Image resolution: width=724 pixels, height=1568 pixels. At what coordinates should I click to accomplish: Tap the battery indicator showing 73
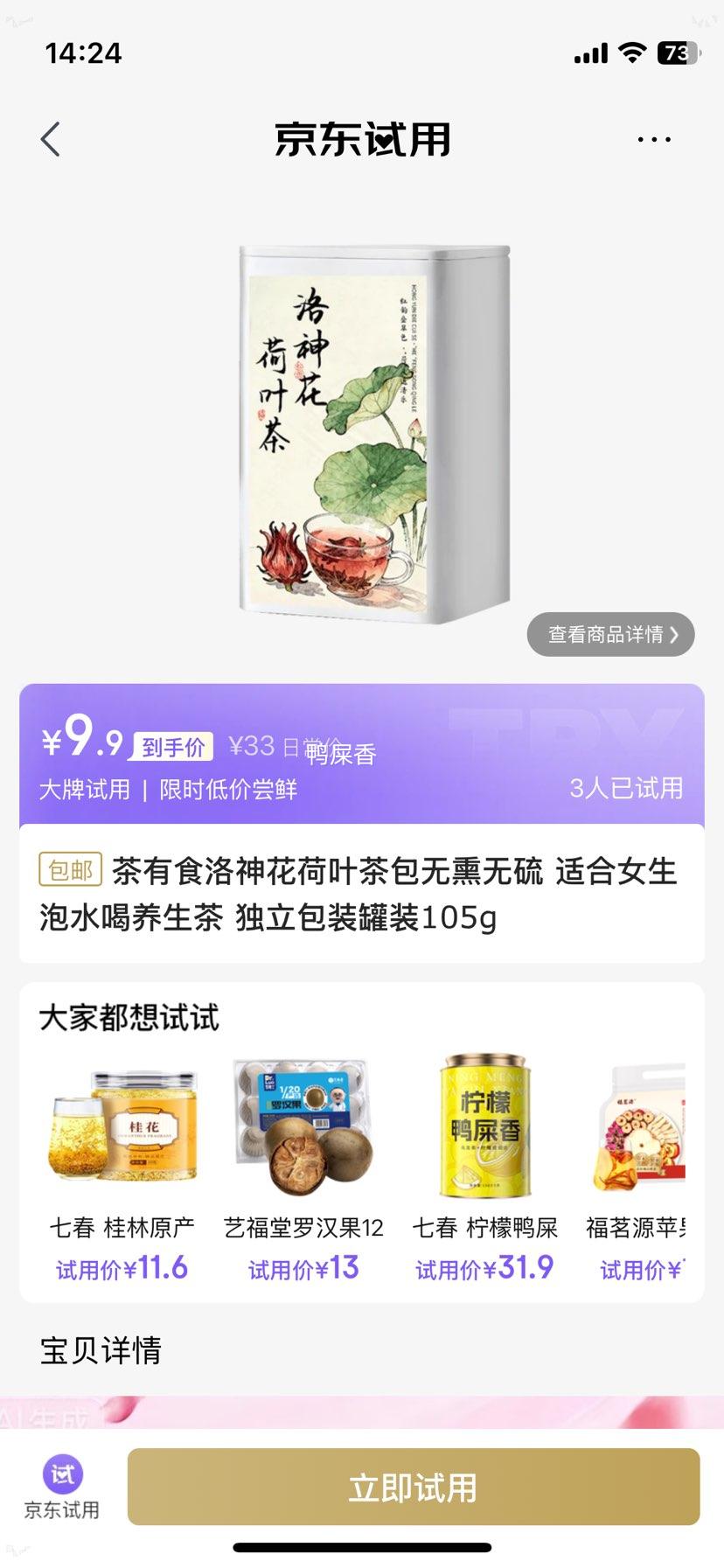676,54
